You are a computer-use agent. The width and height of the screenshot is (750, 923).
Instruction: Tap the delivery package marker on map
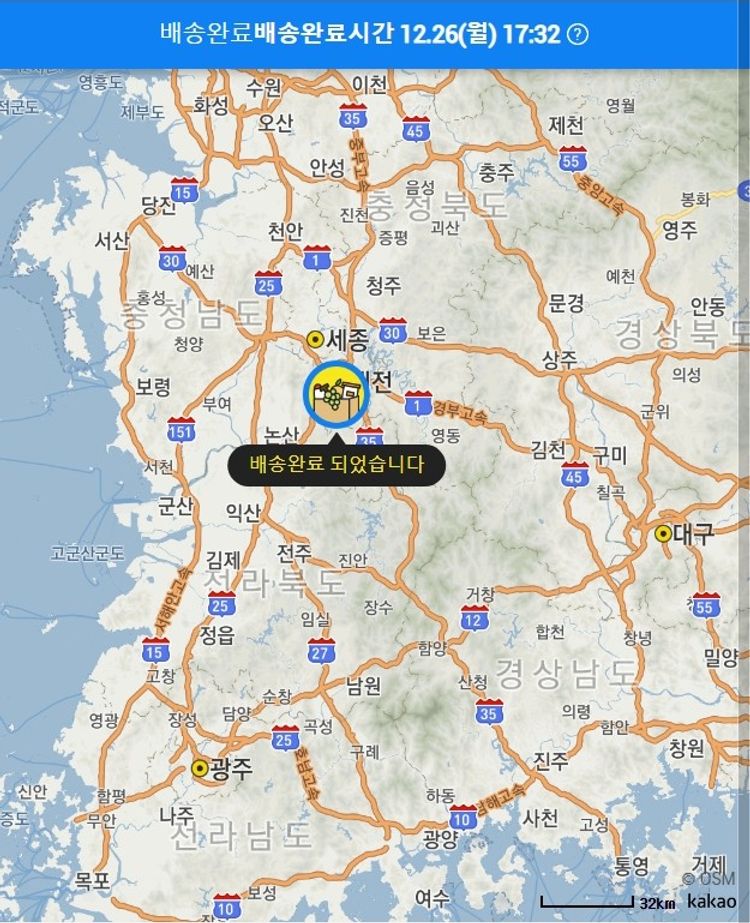[x=337, y=394]
